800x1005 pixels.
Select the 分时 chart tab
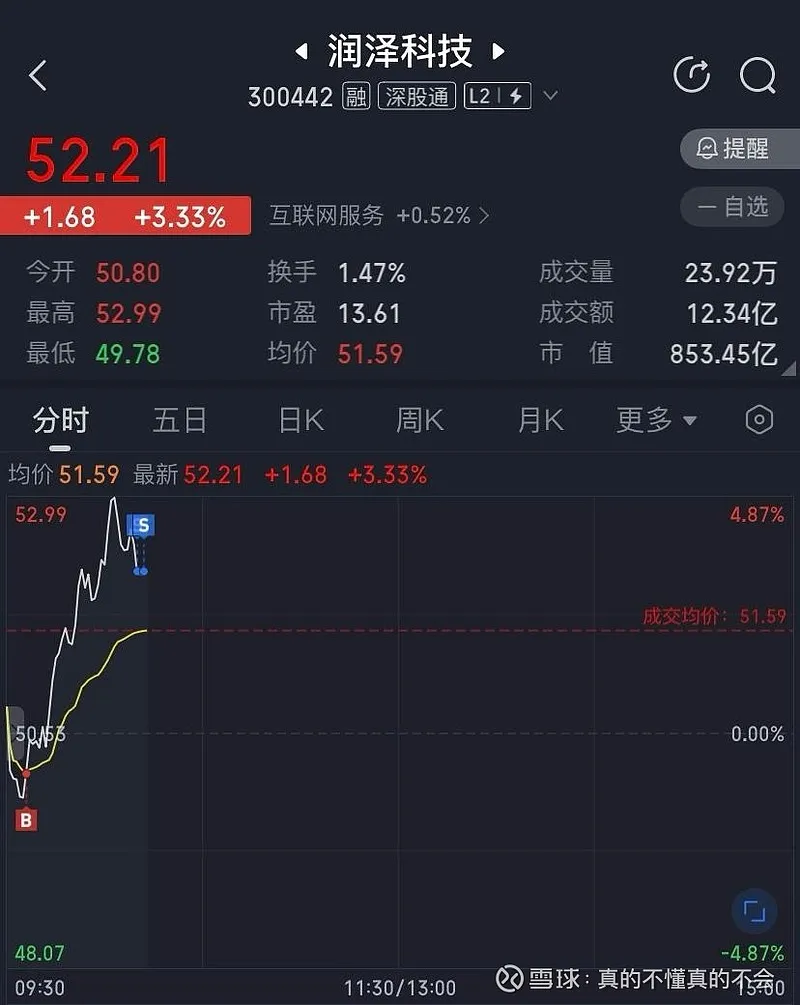pyautogui.click(x=61, y=420)
